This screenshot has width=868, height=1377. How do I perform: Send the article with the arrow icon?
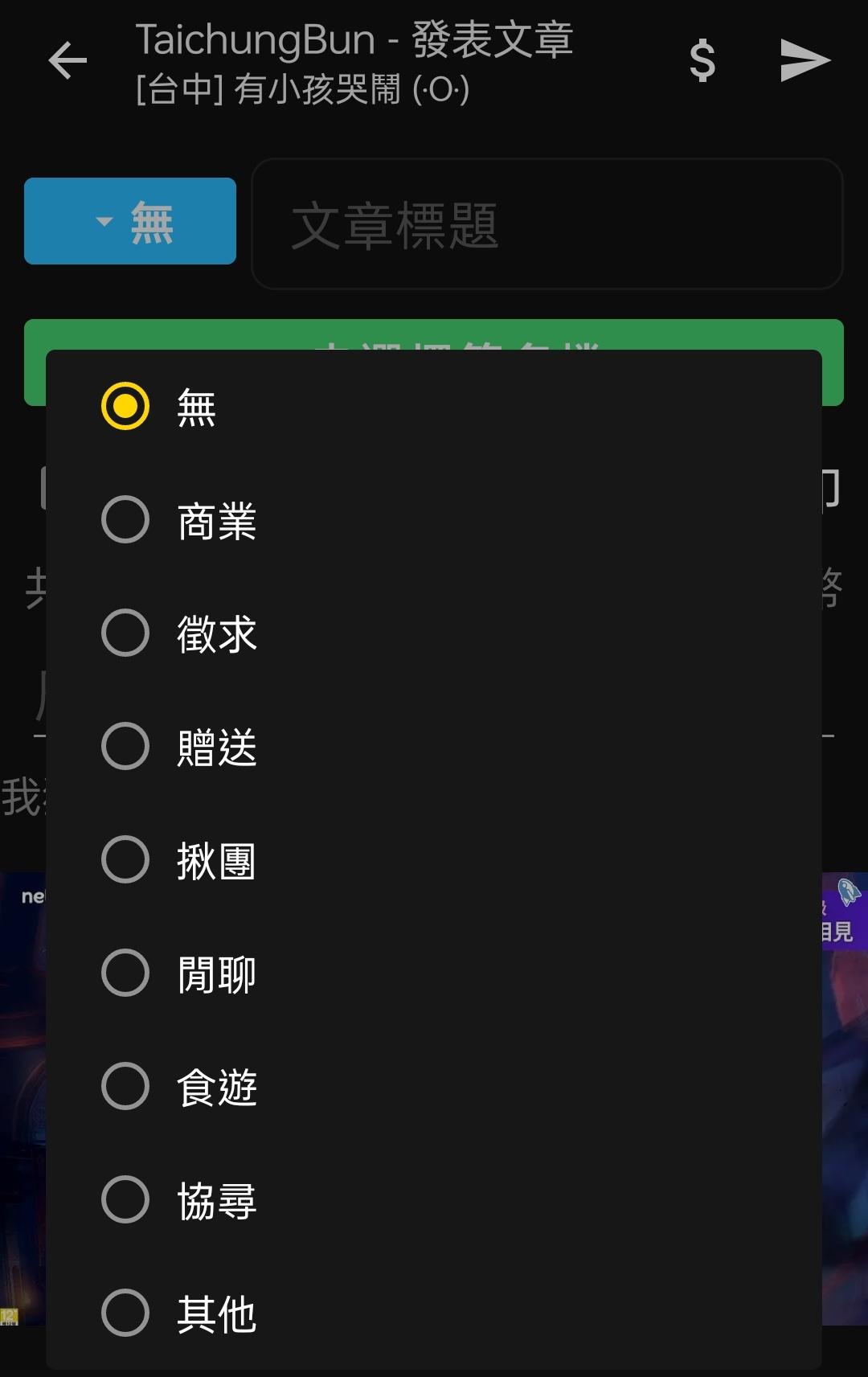[805, 61]
